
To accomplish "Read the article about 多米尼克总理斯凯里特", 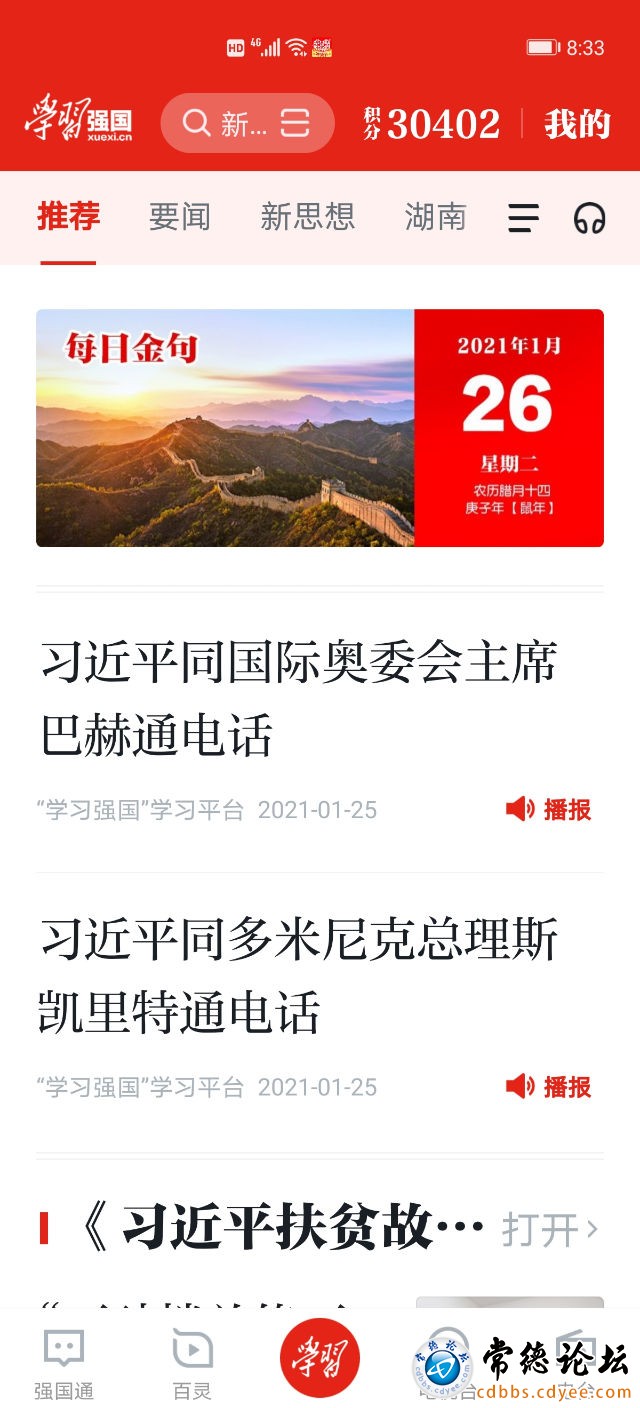I will tap(298, 976).
